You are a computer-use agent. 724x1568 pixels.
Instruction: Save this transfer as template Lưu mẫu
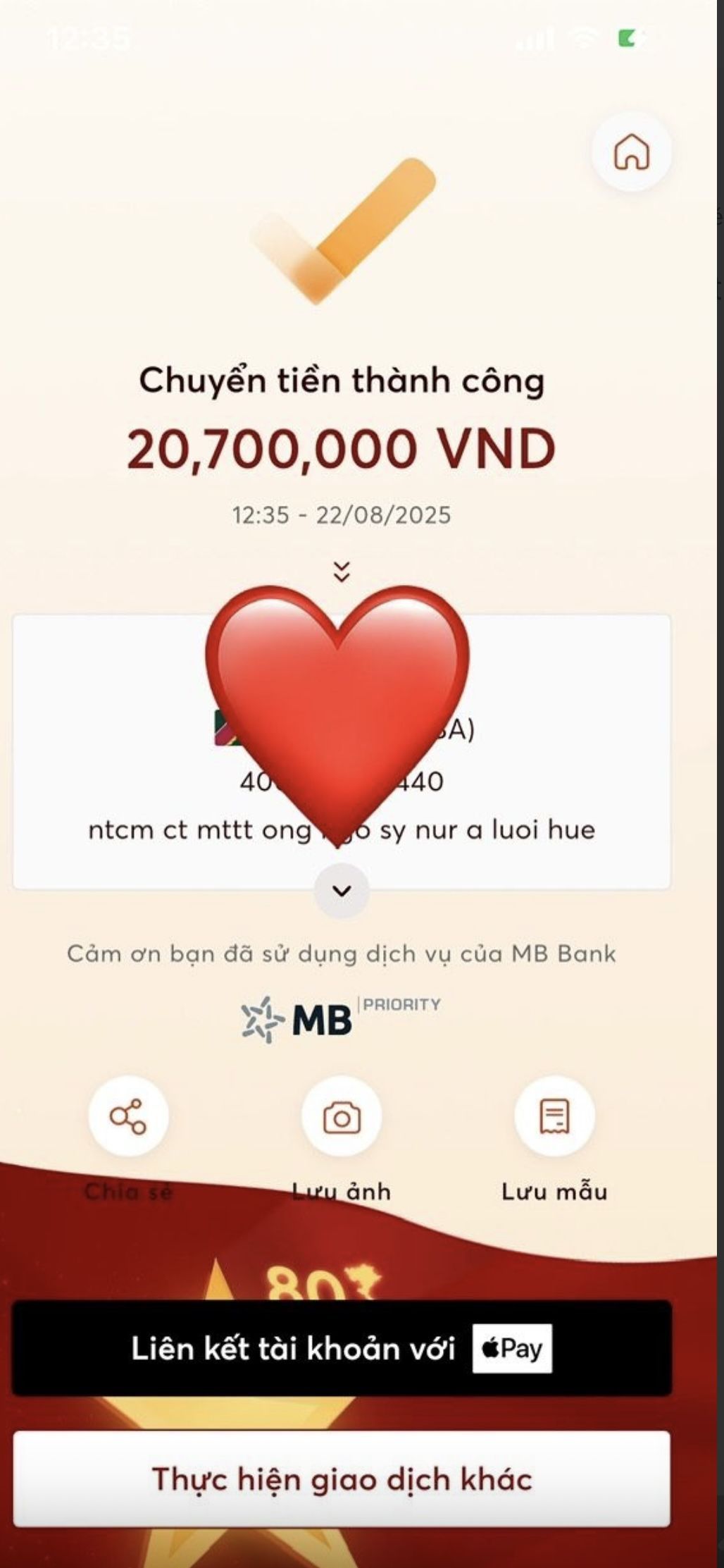click(x=554, y=1117)
